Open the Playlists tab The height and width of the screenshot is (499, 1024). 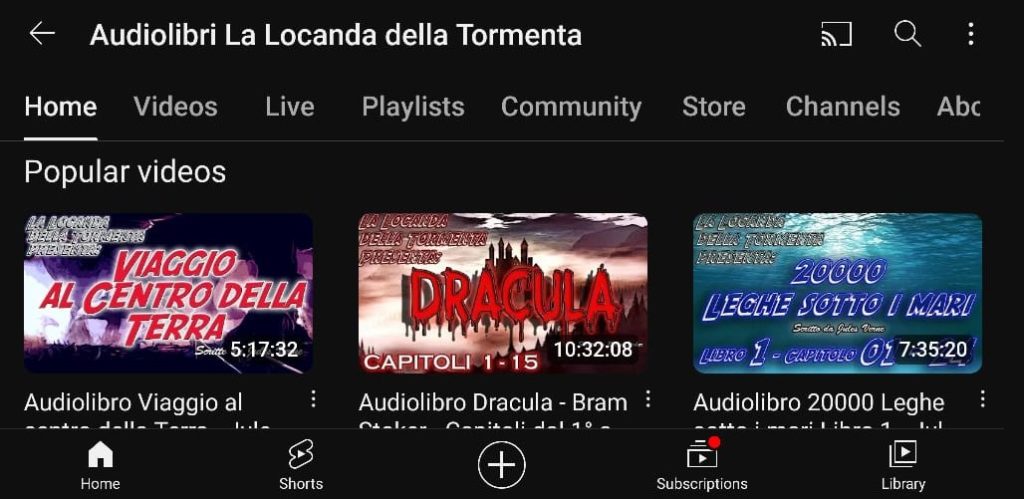pyautogui.click(x=413, y=107)
